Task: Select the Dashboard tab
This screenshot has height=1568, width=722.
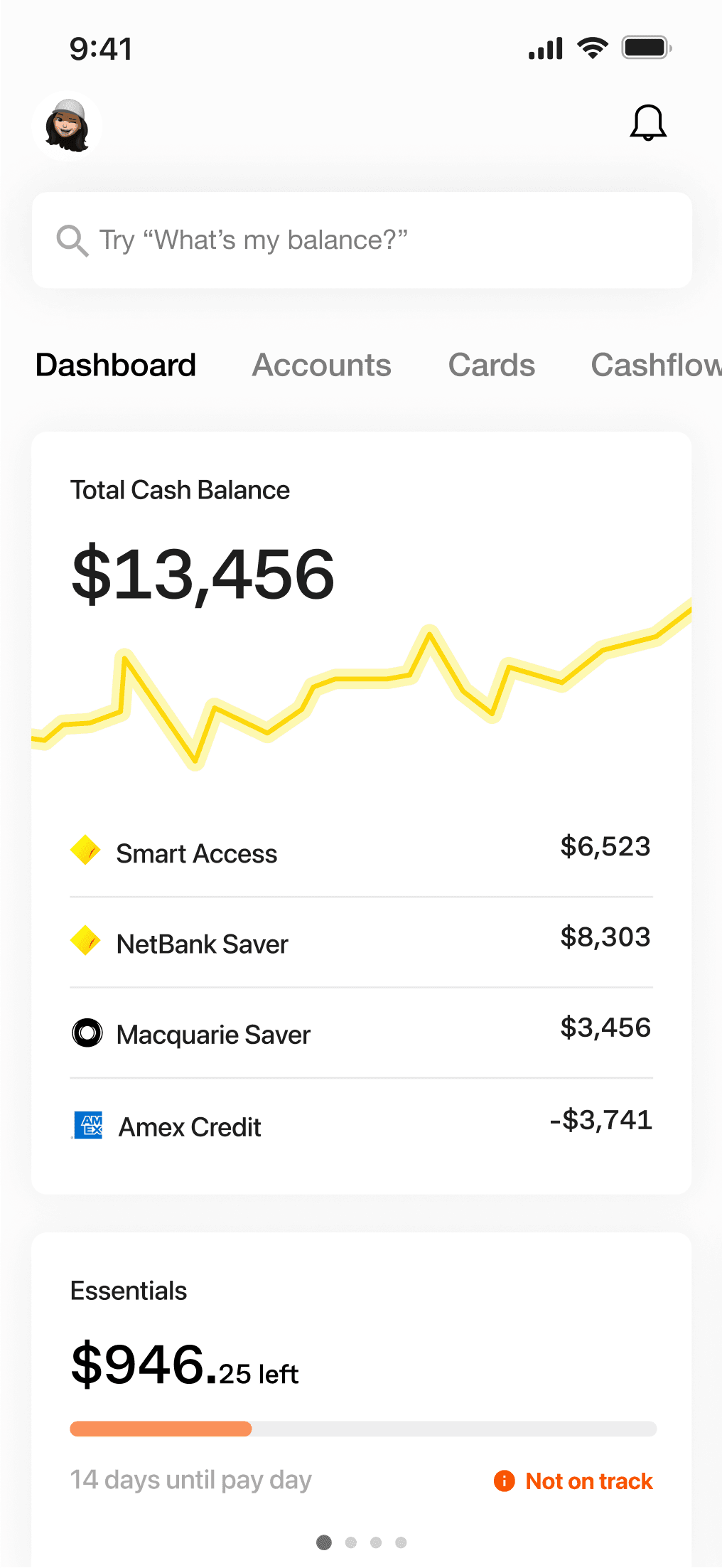Action: (x=116, y=365)
